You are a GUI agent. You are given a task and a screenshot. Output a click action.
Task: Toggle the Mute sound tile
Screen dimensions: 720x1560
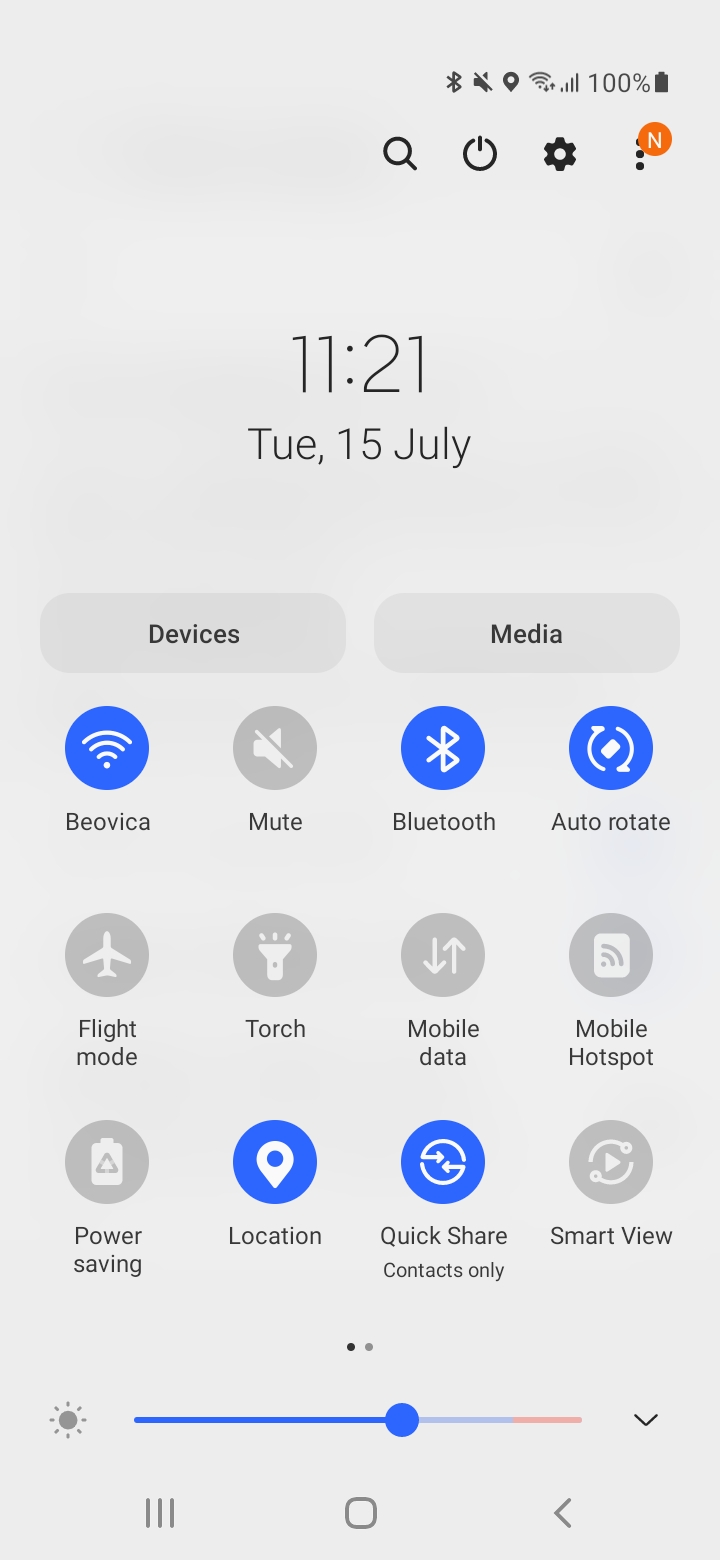tap(275, 748)
